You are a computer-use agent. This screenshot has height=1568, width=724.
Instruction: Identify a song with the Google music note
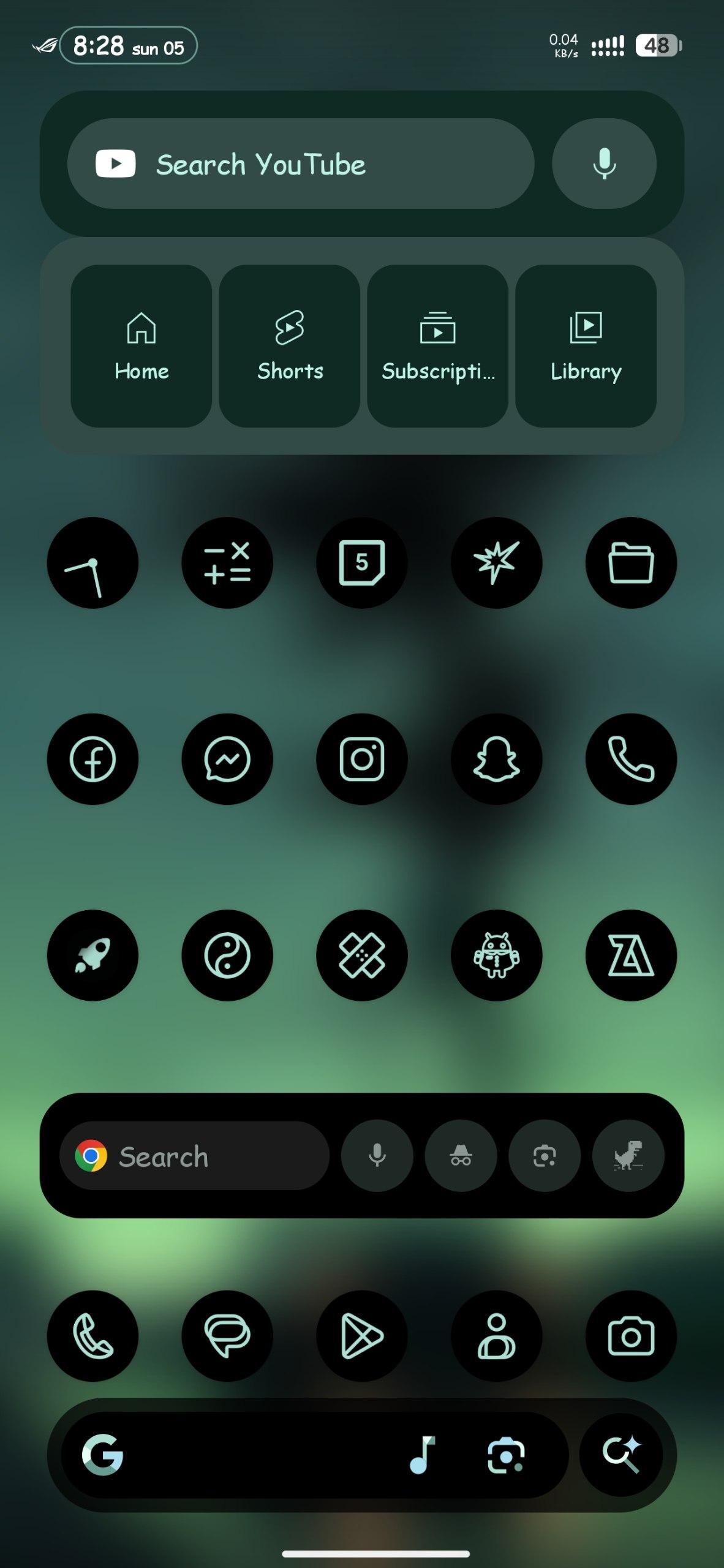pyautogui.click(x=422, y=1455)
